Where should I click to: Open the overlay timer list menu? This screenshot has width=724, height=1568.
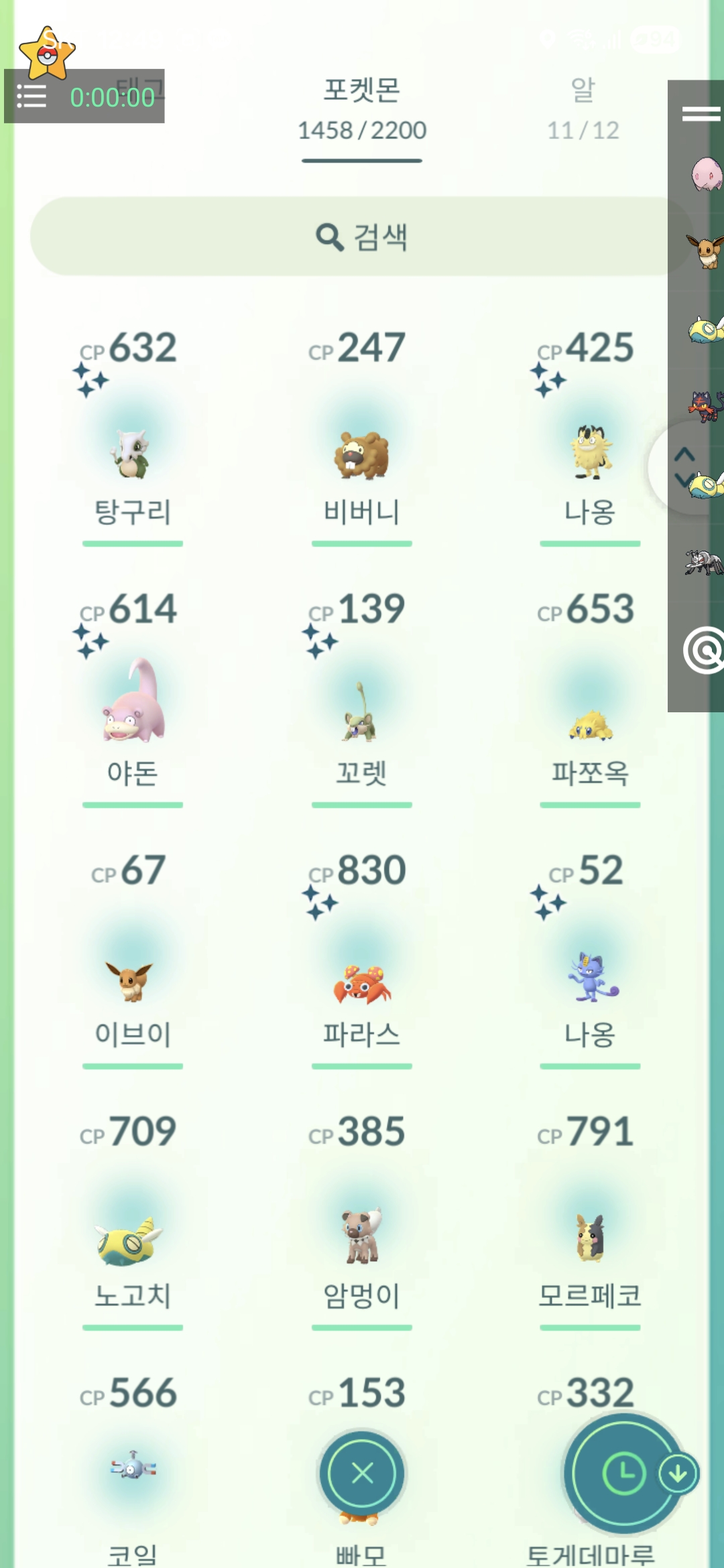(32, 96)
